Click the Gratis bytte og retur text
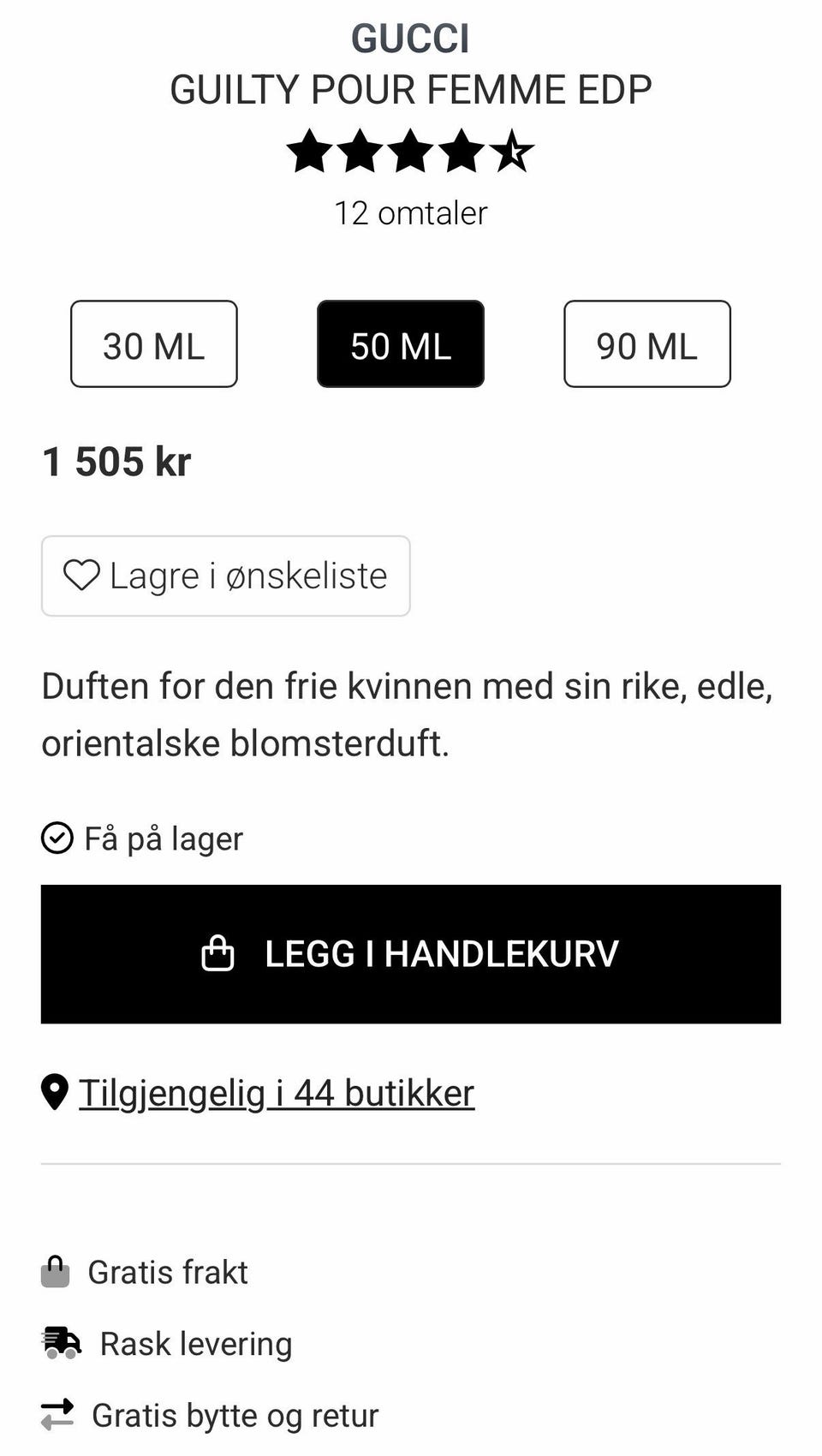 (x=236, y=1415)
